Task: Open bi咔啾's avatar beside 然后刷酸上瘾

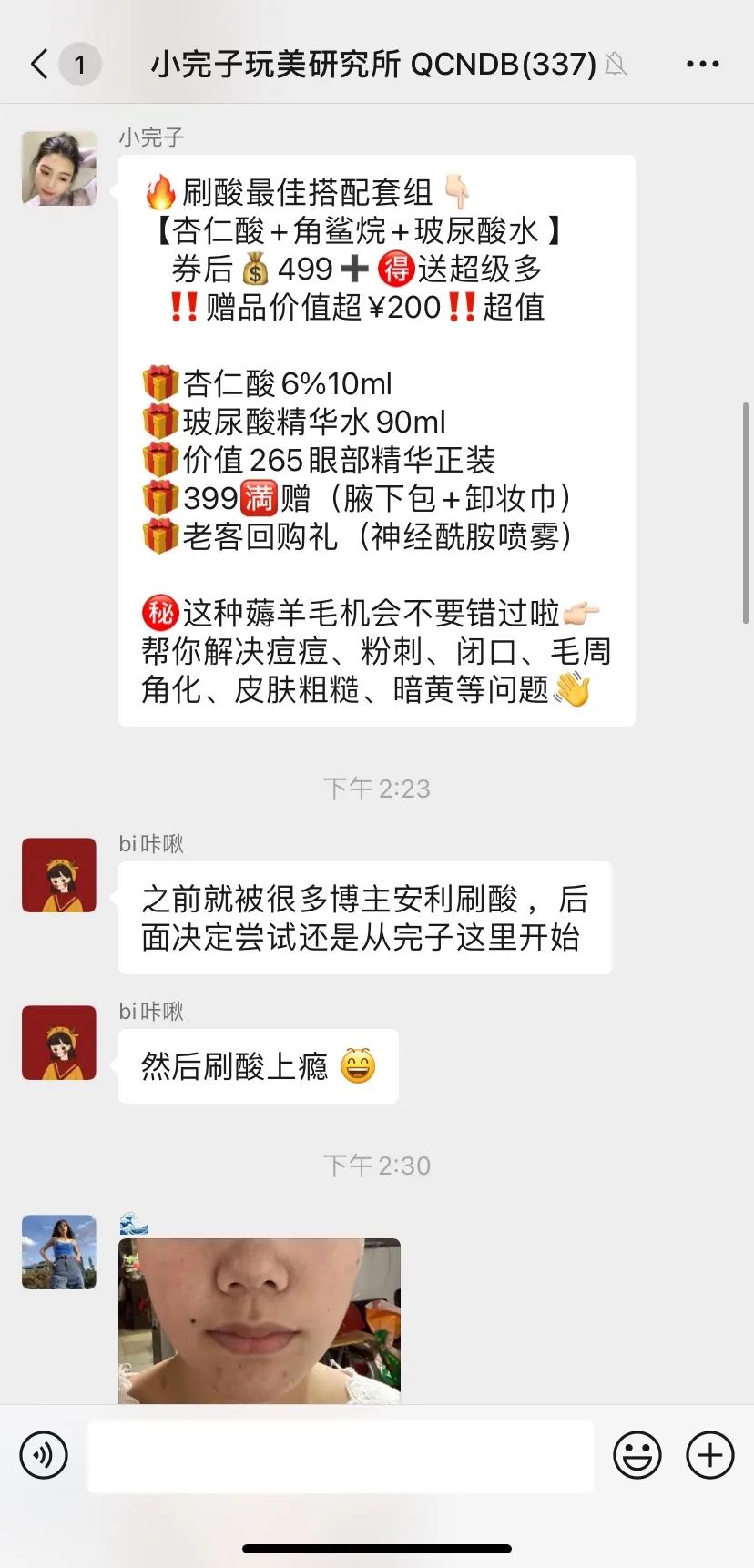Action: tap(59, 1043)
